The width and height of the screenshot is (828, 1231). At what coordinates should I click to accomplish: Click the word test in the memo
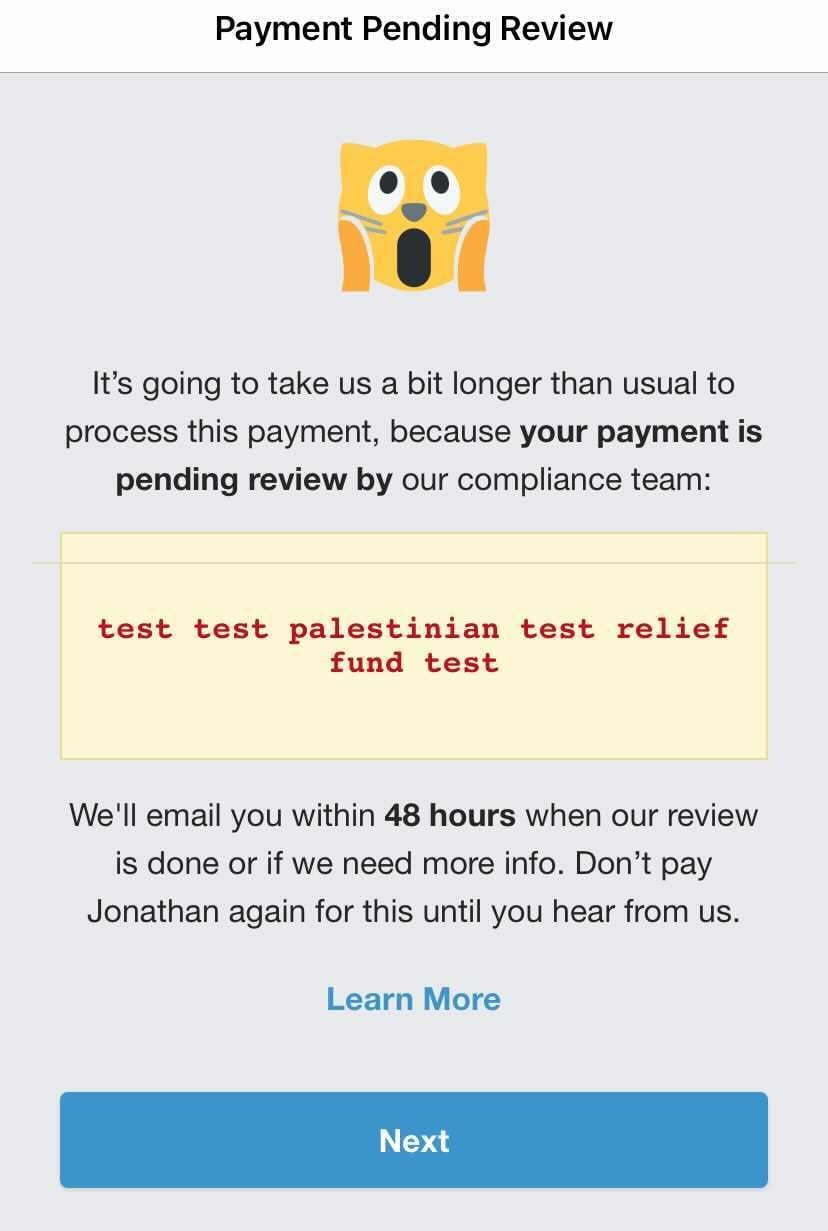(136, 628)
